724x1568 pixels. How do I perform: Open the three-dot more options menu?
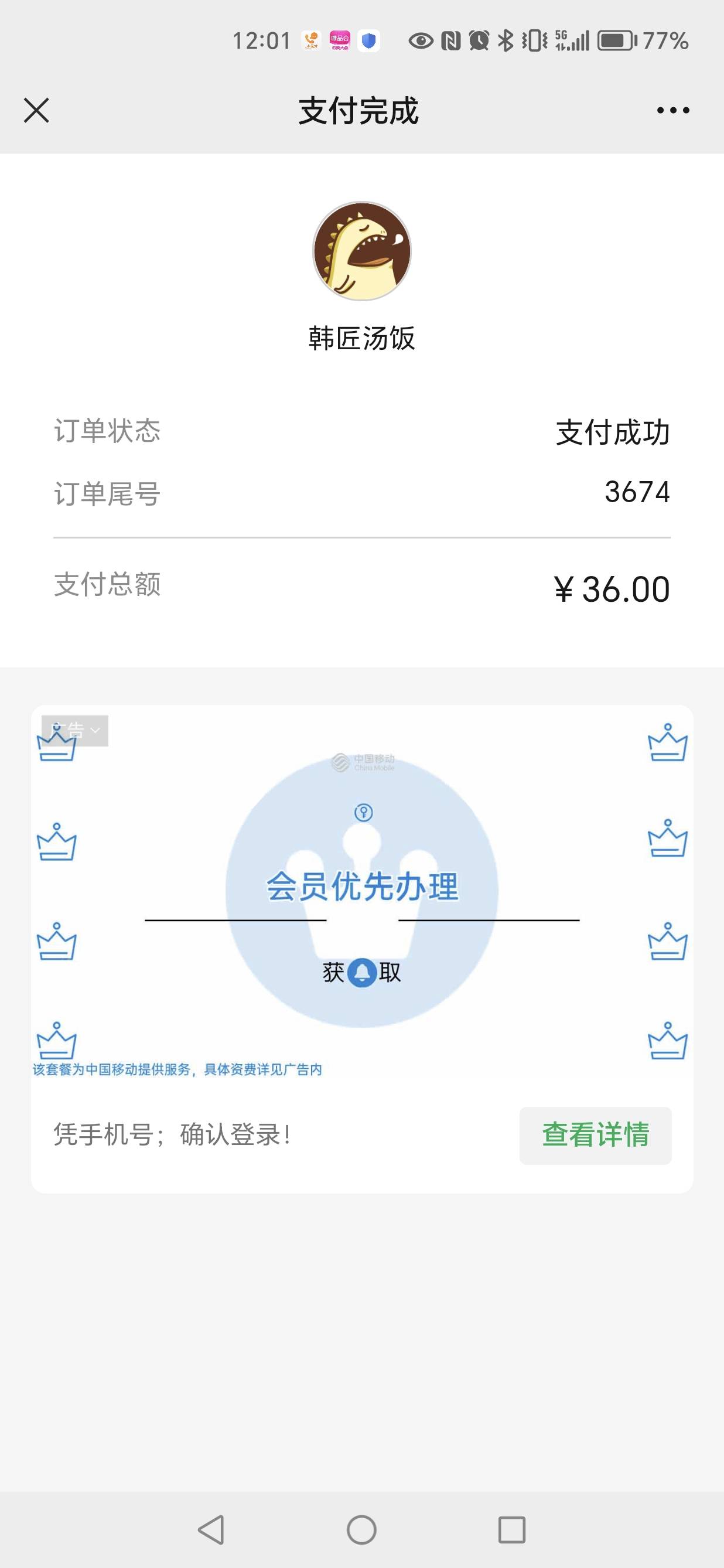pyautogui.click(x=673, y=110)
